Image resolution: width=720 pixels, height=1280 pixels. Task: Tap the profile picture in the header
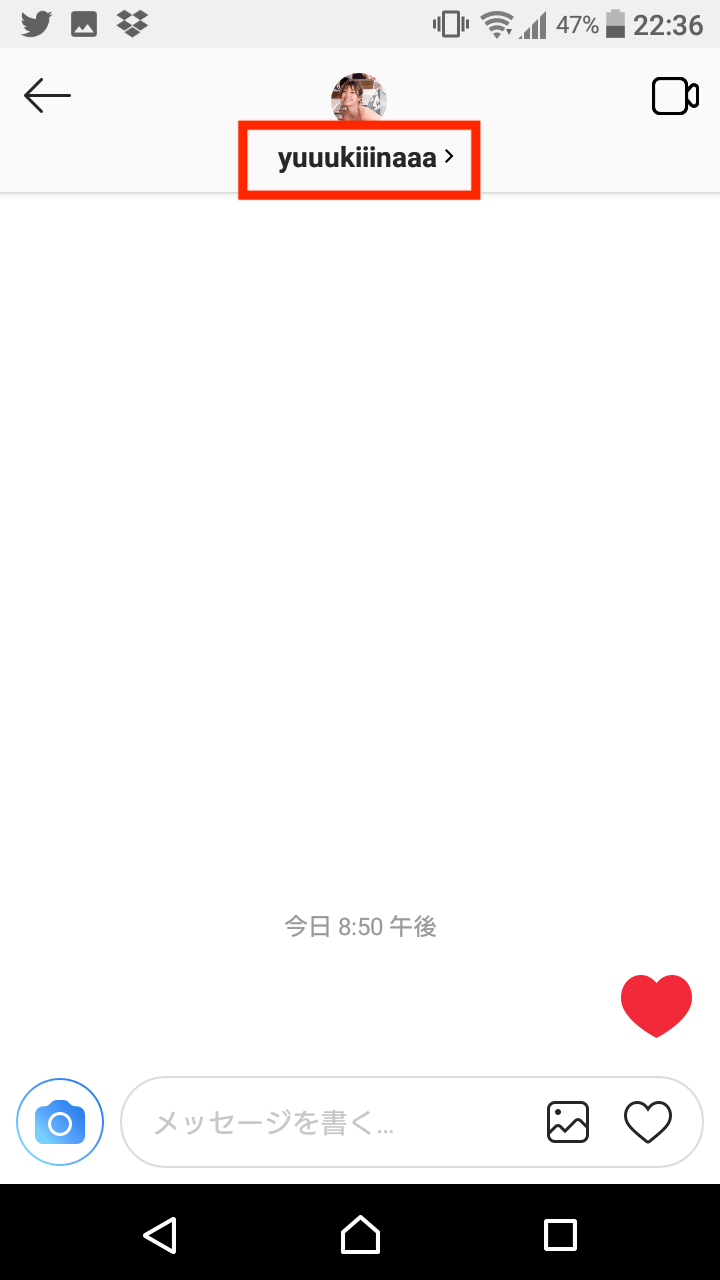tap(359, 99)
